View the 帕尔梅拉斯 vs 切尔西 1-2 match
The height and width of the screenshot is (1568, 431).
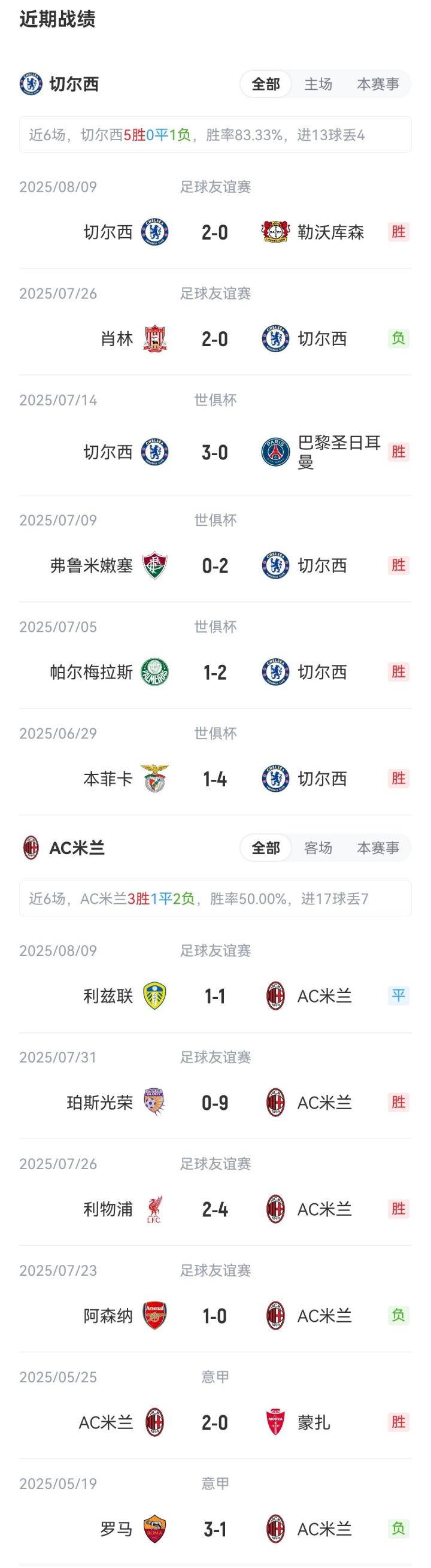coord(215,672)
